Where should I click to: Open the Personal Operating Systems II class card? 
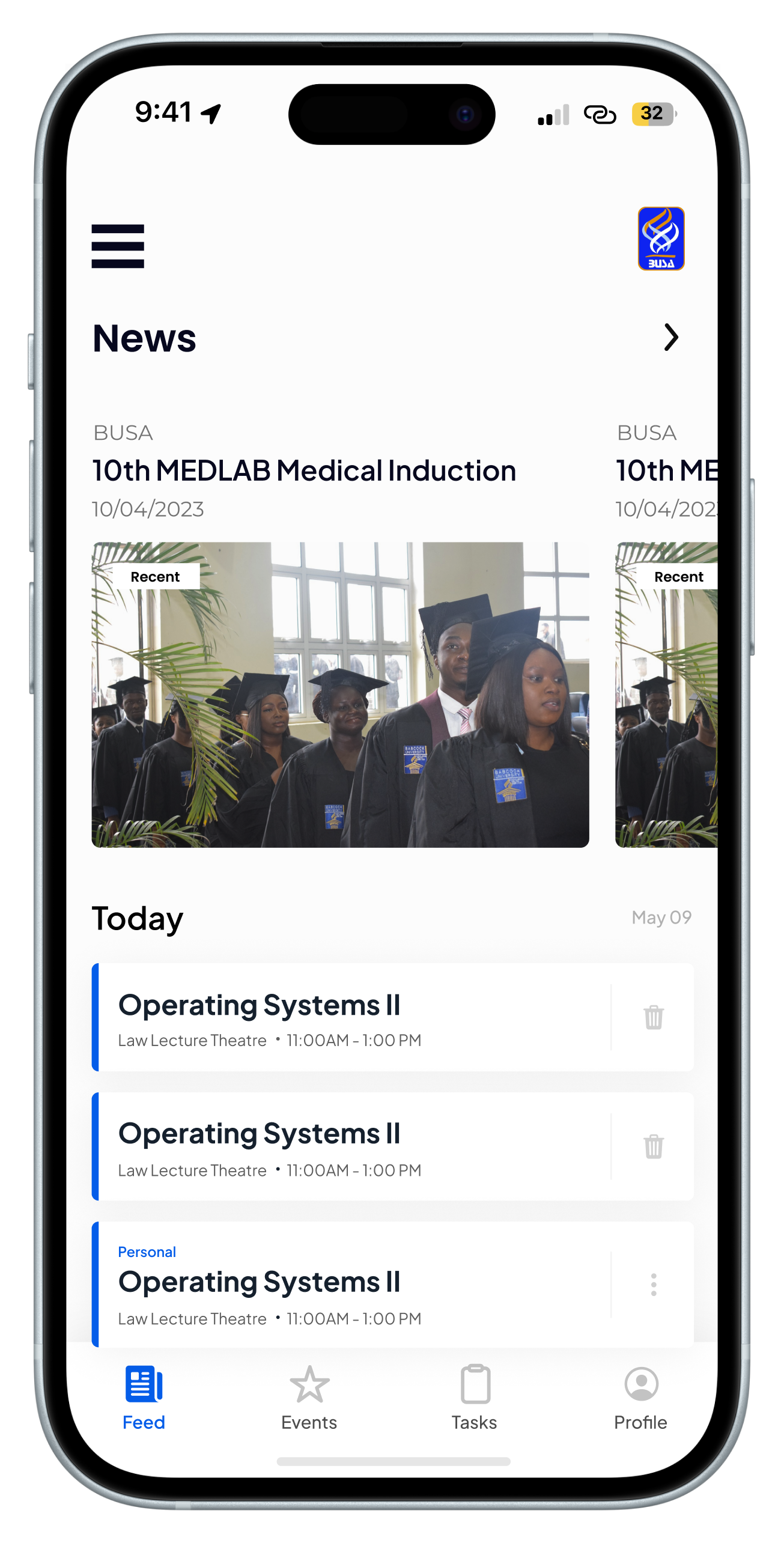pyautogui.click(x=348, y=1285)
